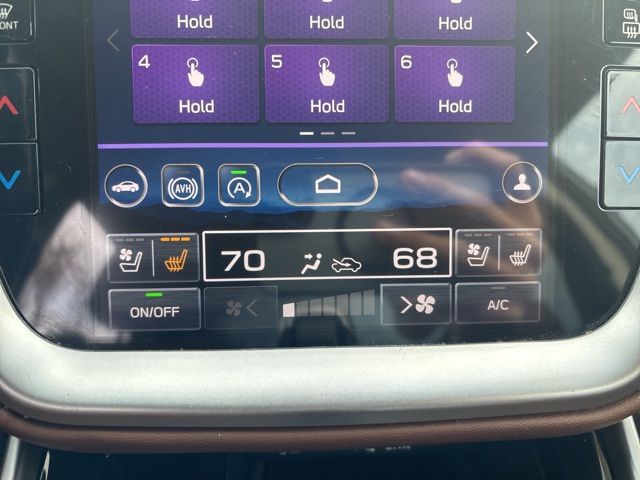Go to the next presets page arrow
Image resolution: width=640 pixels, height=480 pixels.
point(531,42)
